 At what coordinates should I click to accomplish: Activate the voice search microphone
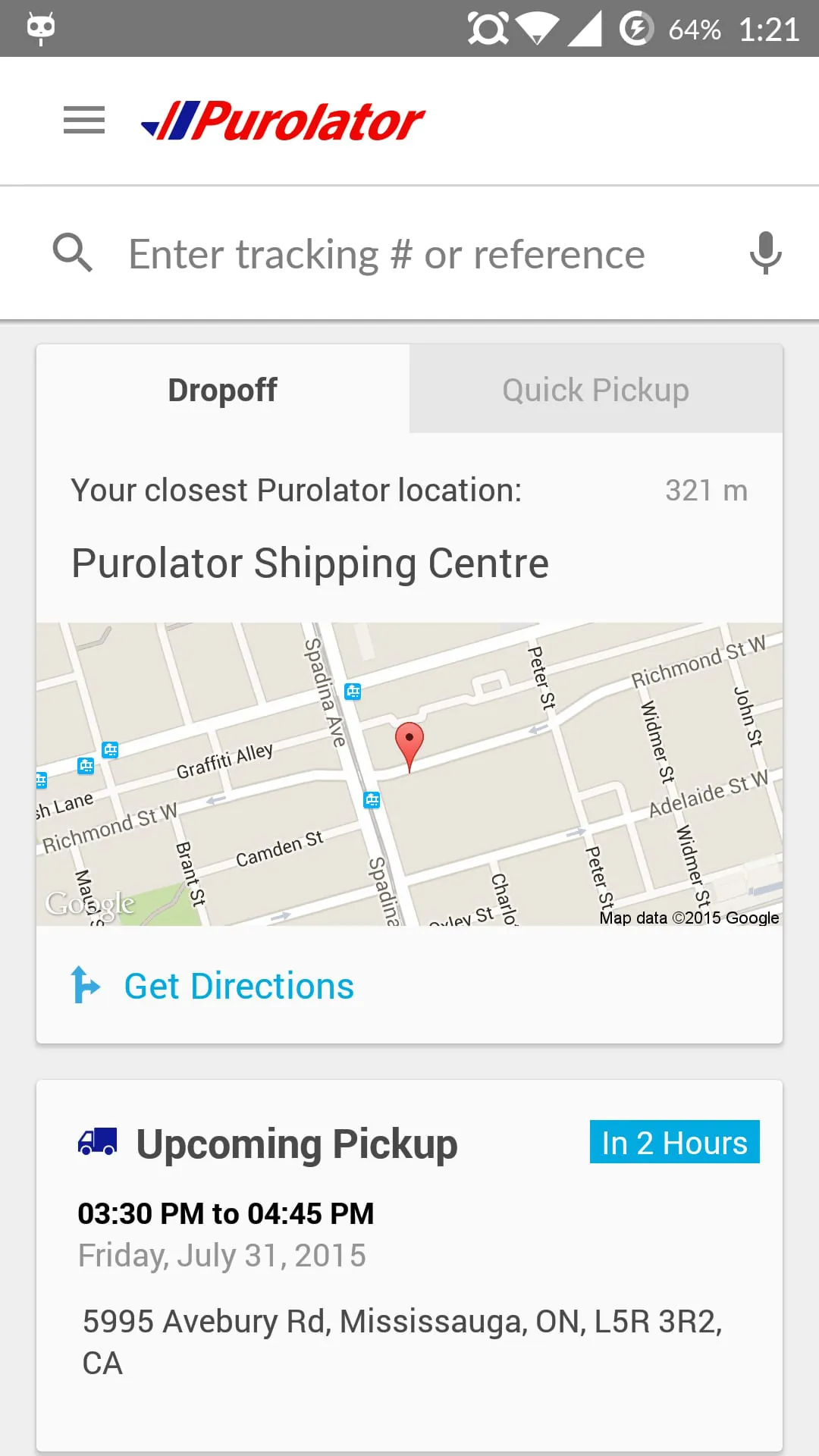(x=765, y=252)
